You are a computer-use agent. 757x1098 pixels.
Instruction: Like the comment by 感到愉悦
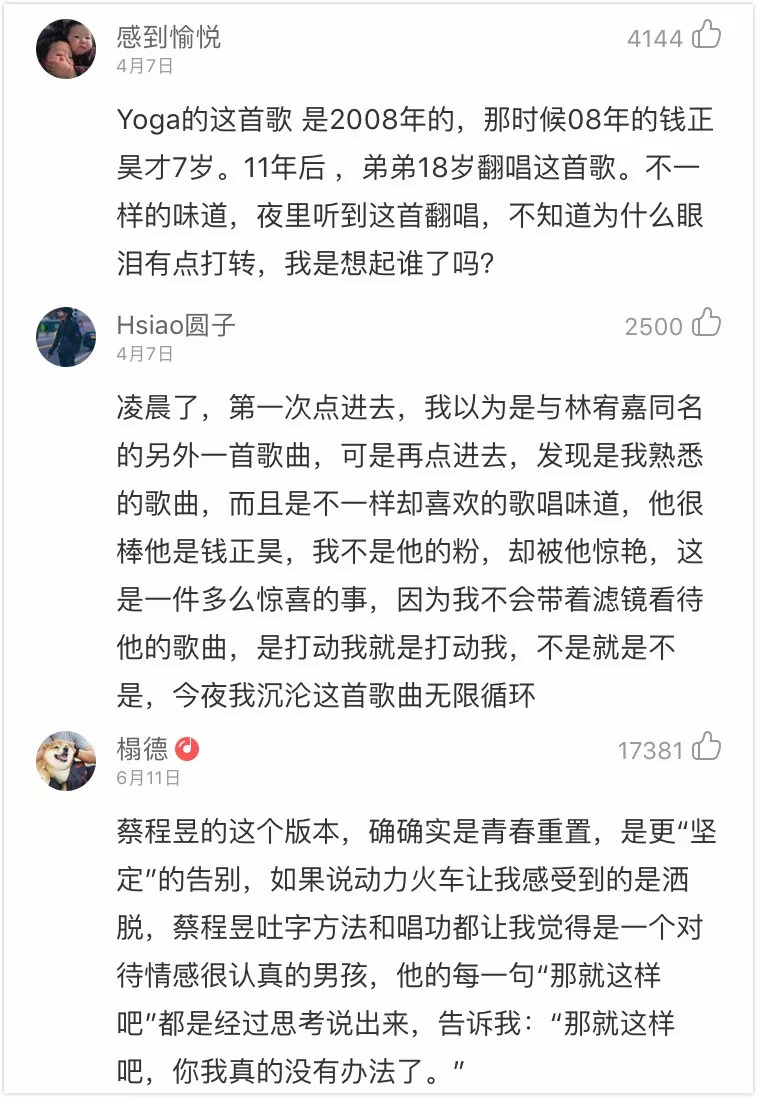706,34
